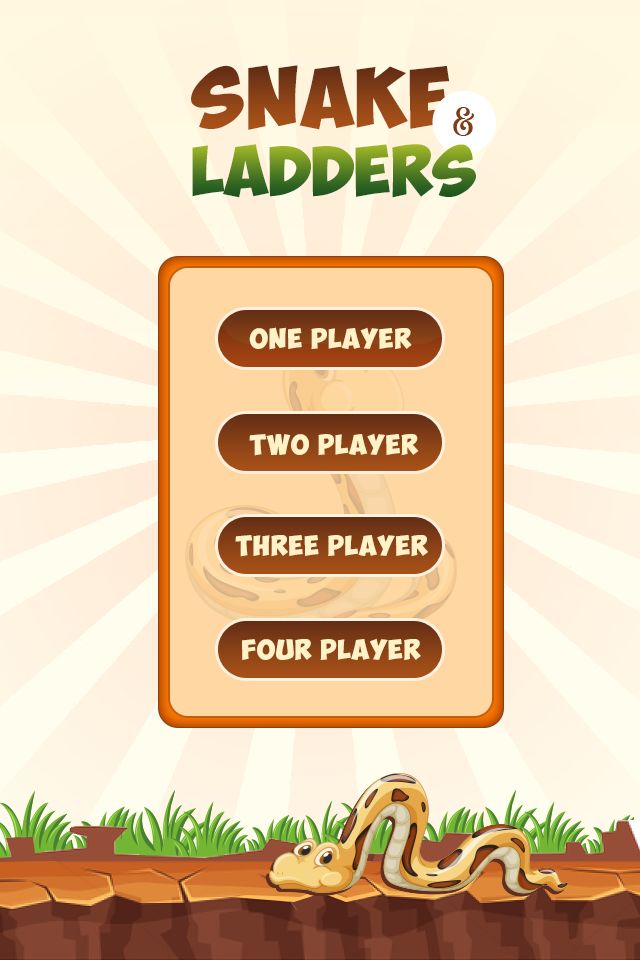Select the Three Player option
This screenshot has height=960, width=640.
pos(330,546)
